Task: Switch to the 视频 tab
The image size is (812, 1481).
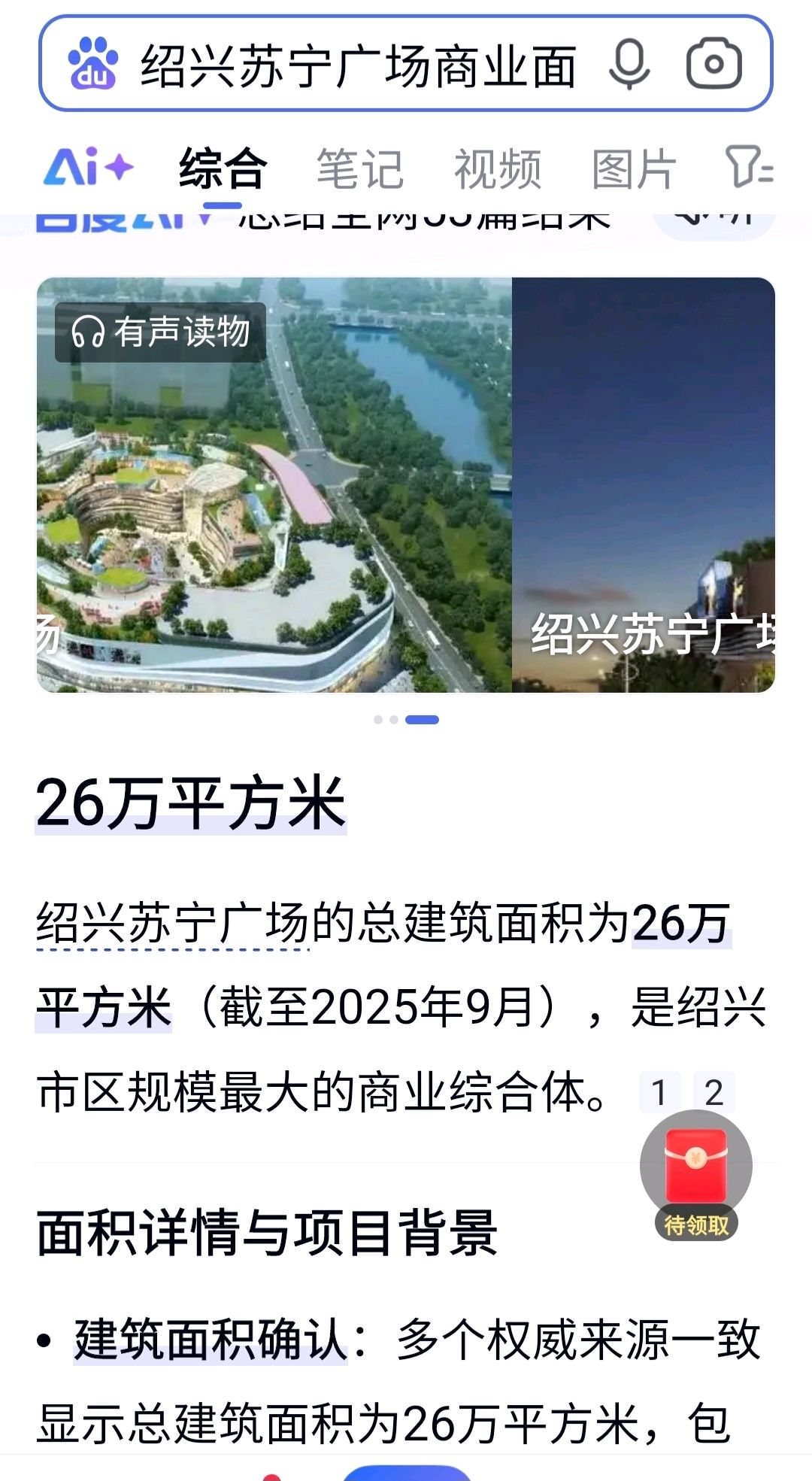Action: pos(497,168)
